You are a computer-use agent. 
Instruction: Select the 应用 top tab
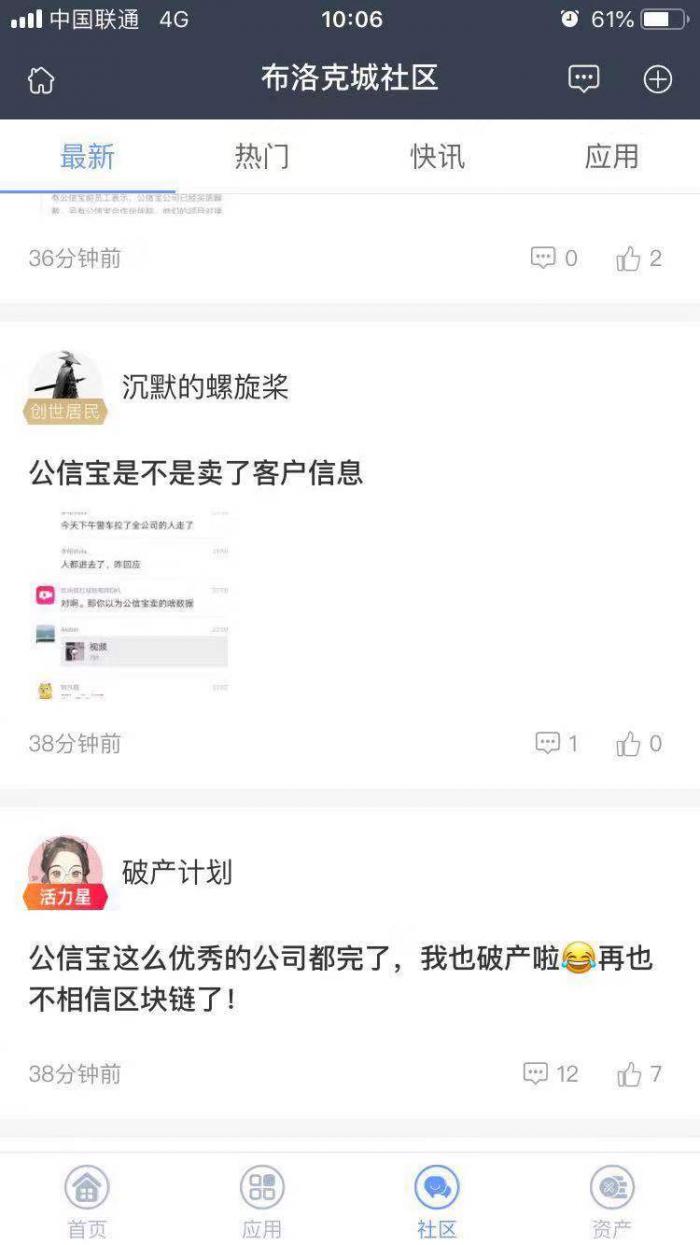click(611, 157)
